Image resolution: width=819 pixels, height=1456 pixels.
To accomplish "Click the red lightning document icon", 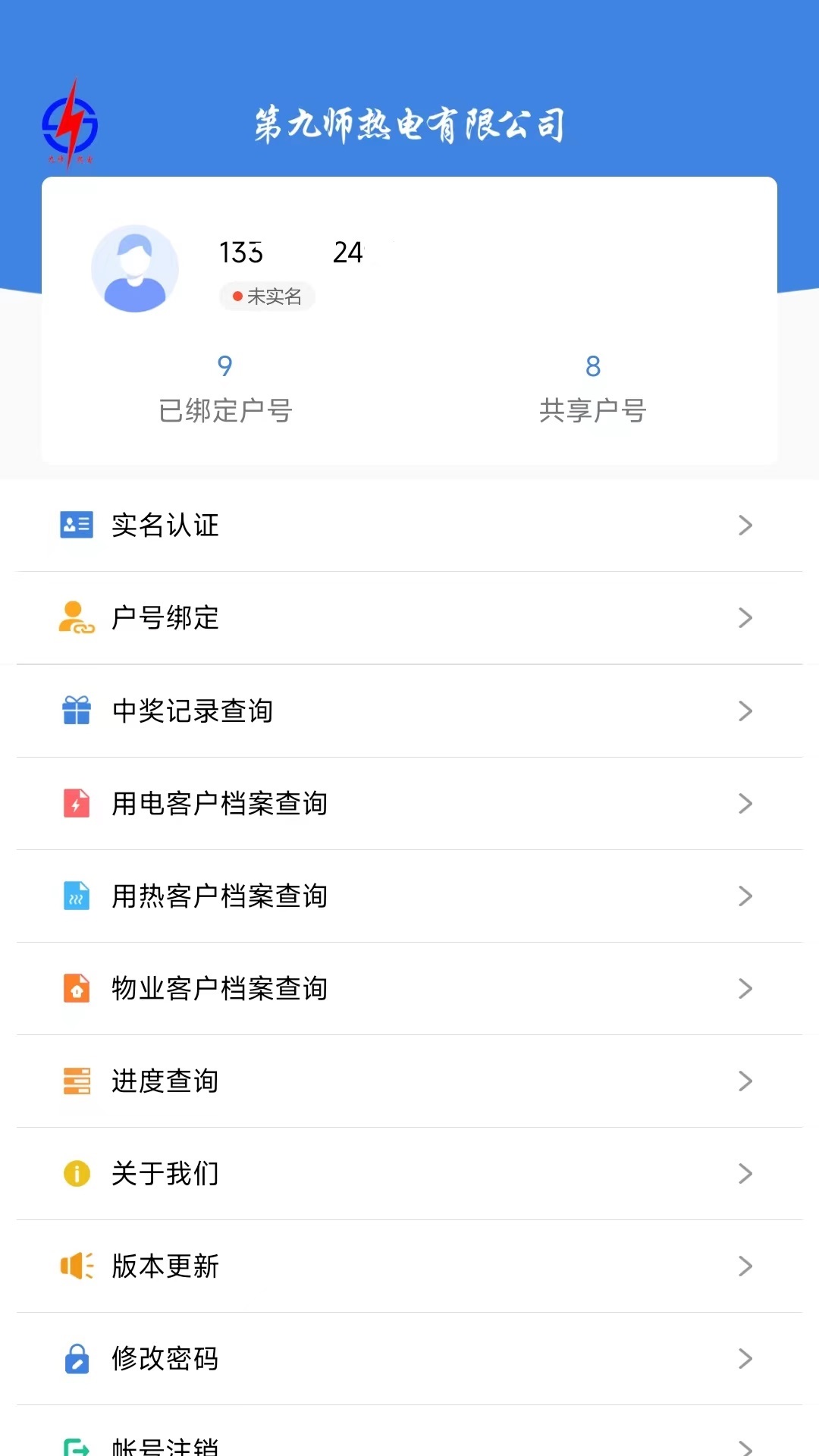I will pos(76,803).
